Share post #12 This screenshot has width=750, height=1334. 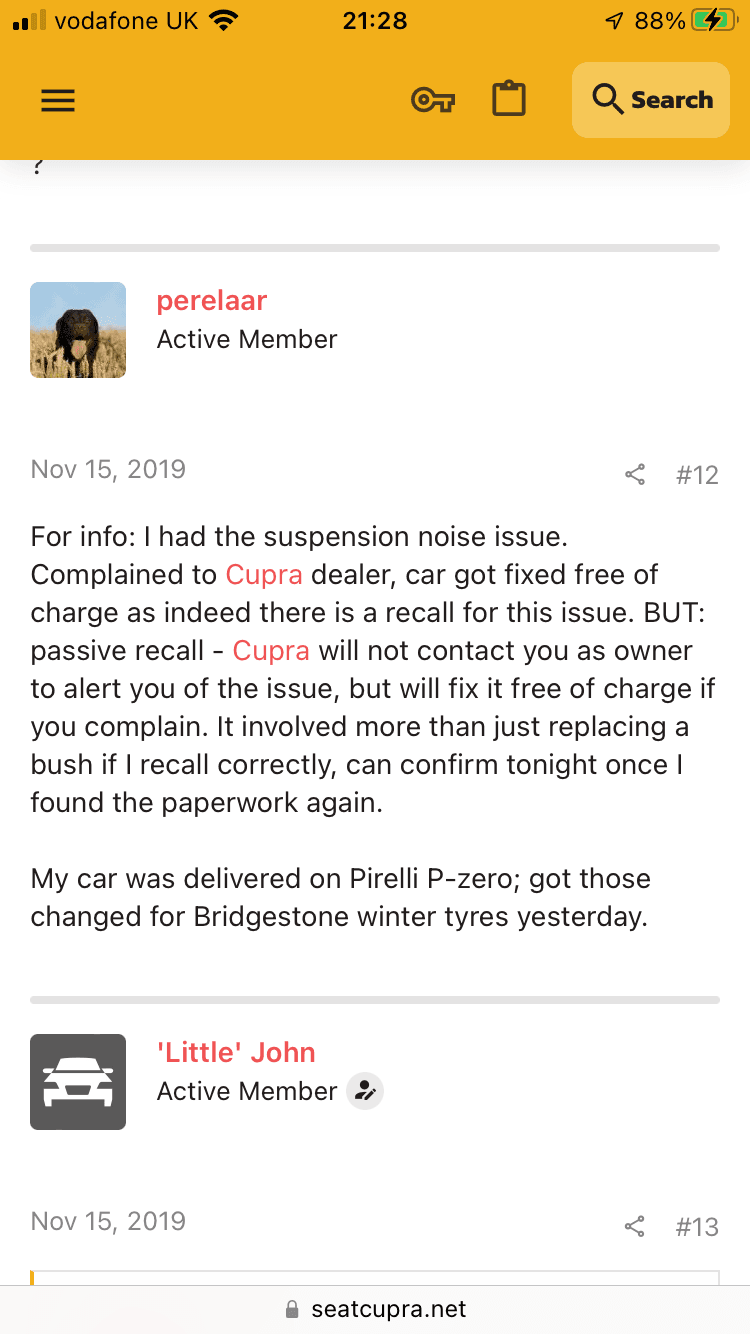coord(635,474)
